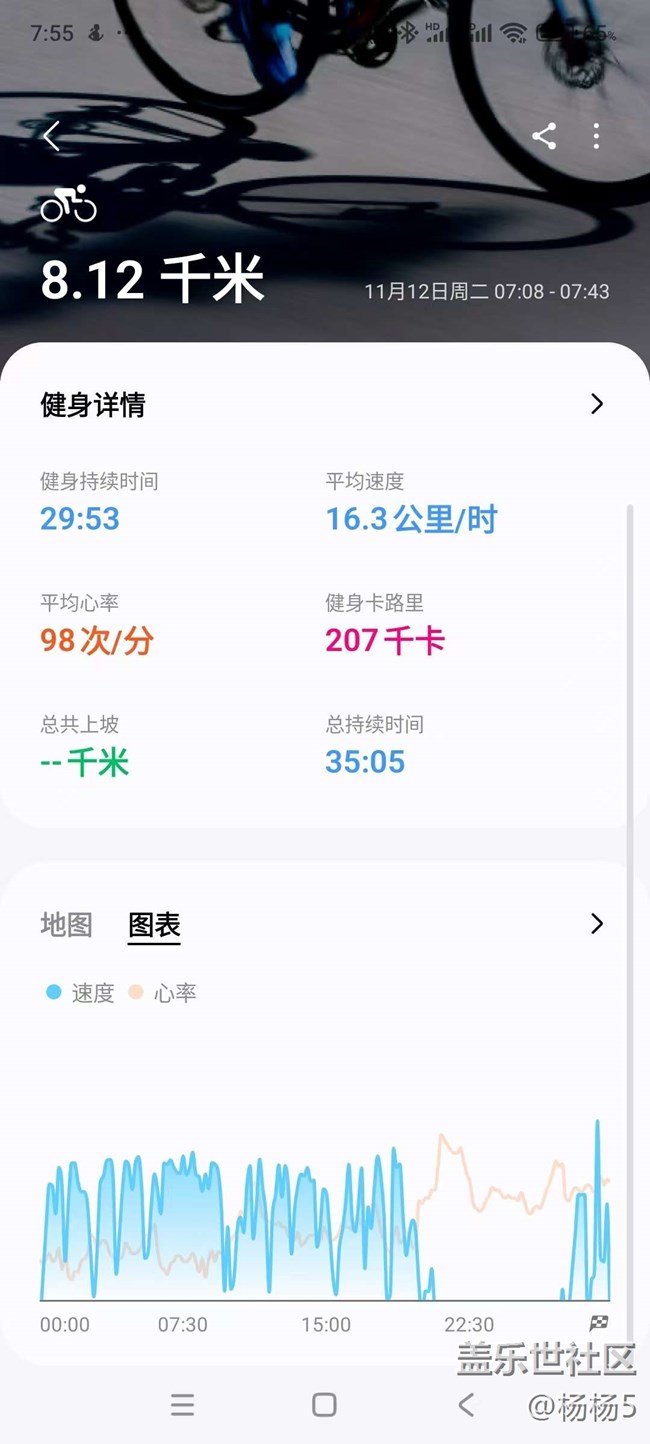Screen dimensions: 650x1444
Task: Share this cycling workout
Action: tap(544, 136)
